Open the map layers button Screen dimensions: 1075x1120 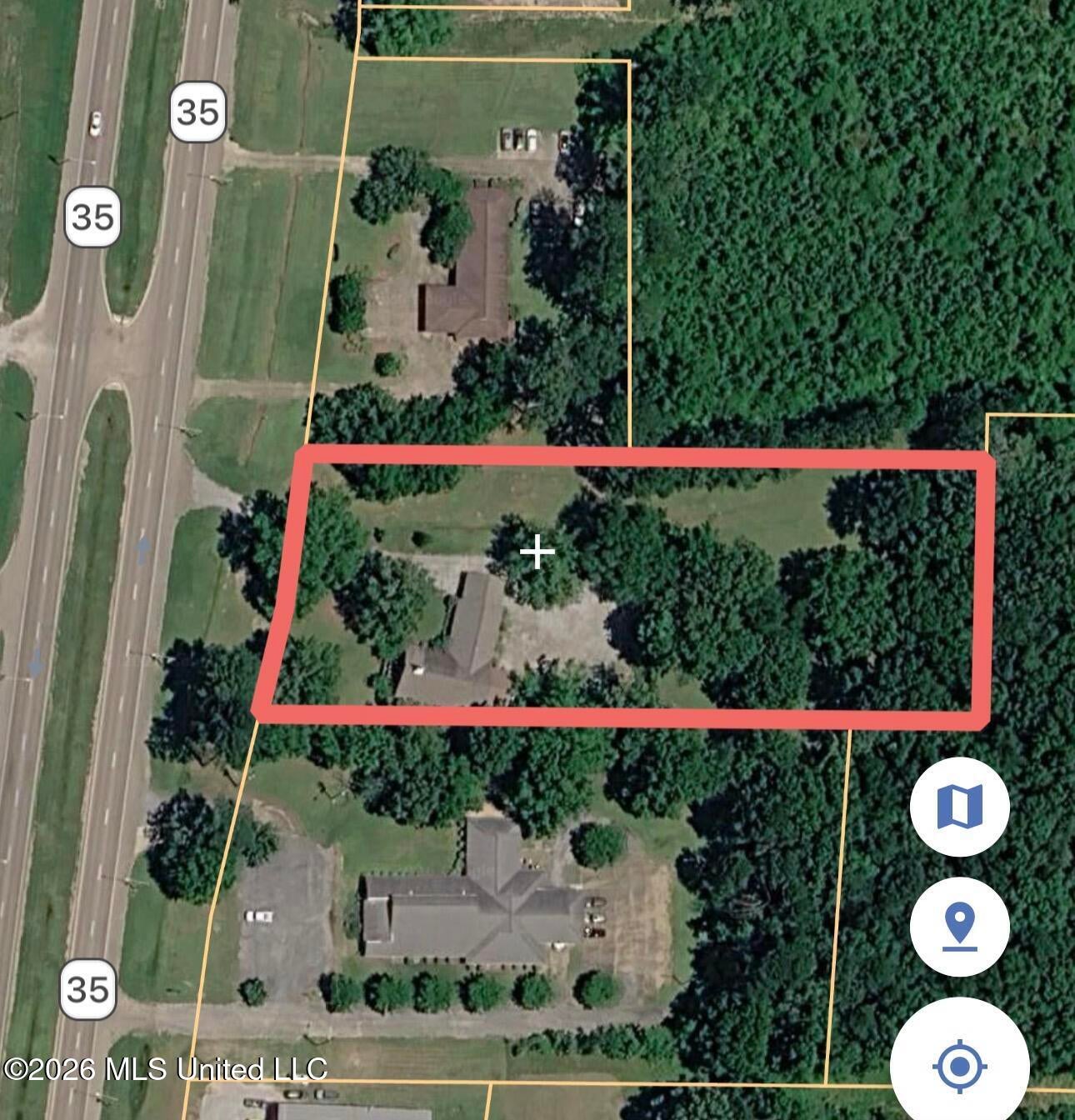pos(960,807)
